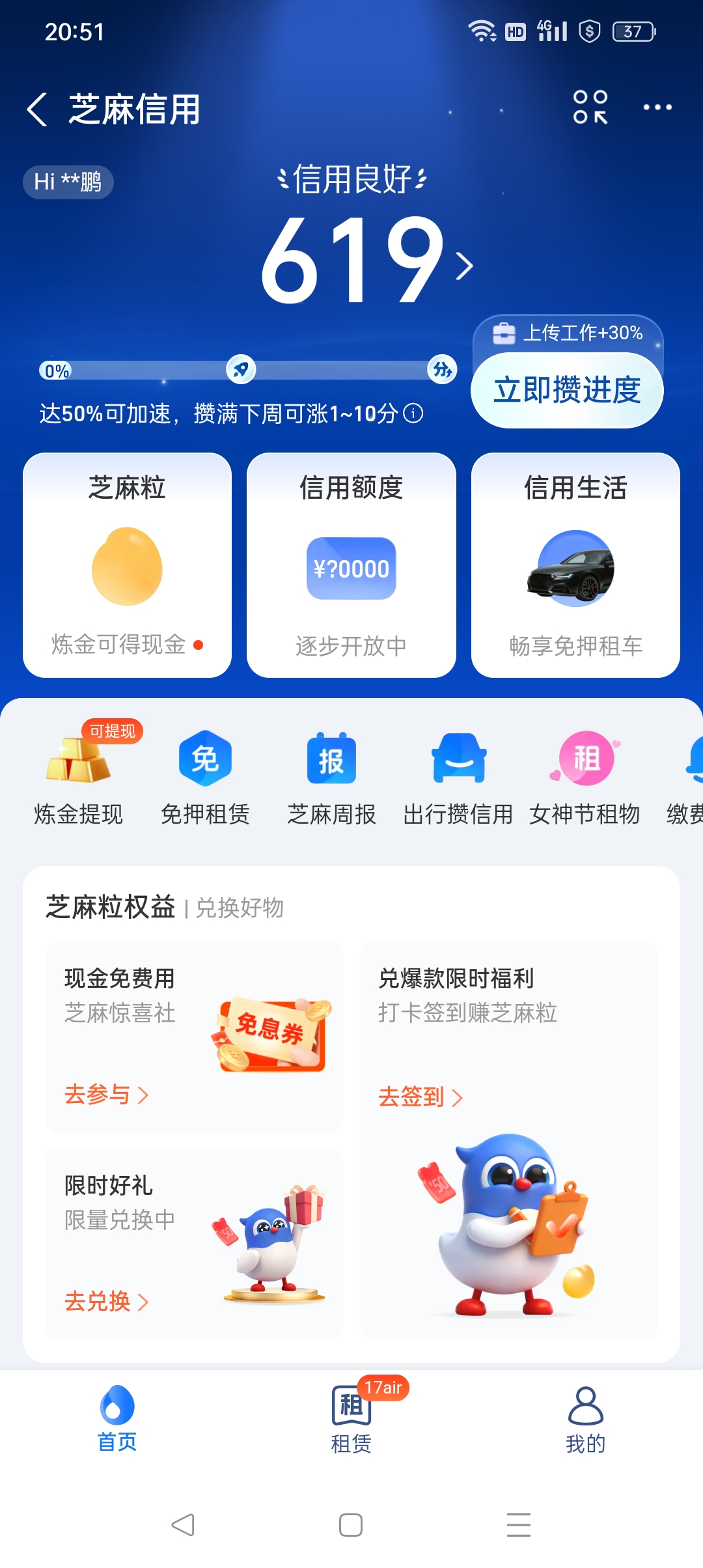Image resolution: width=703 pixels, height=1568 pixels.
Task: Select 去参与 in 现金免费用 card
Action: pyautogui.click(x=106, y=1095)
